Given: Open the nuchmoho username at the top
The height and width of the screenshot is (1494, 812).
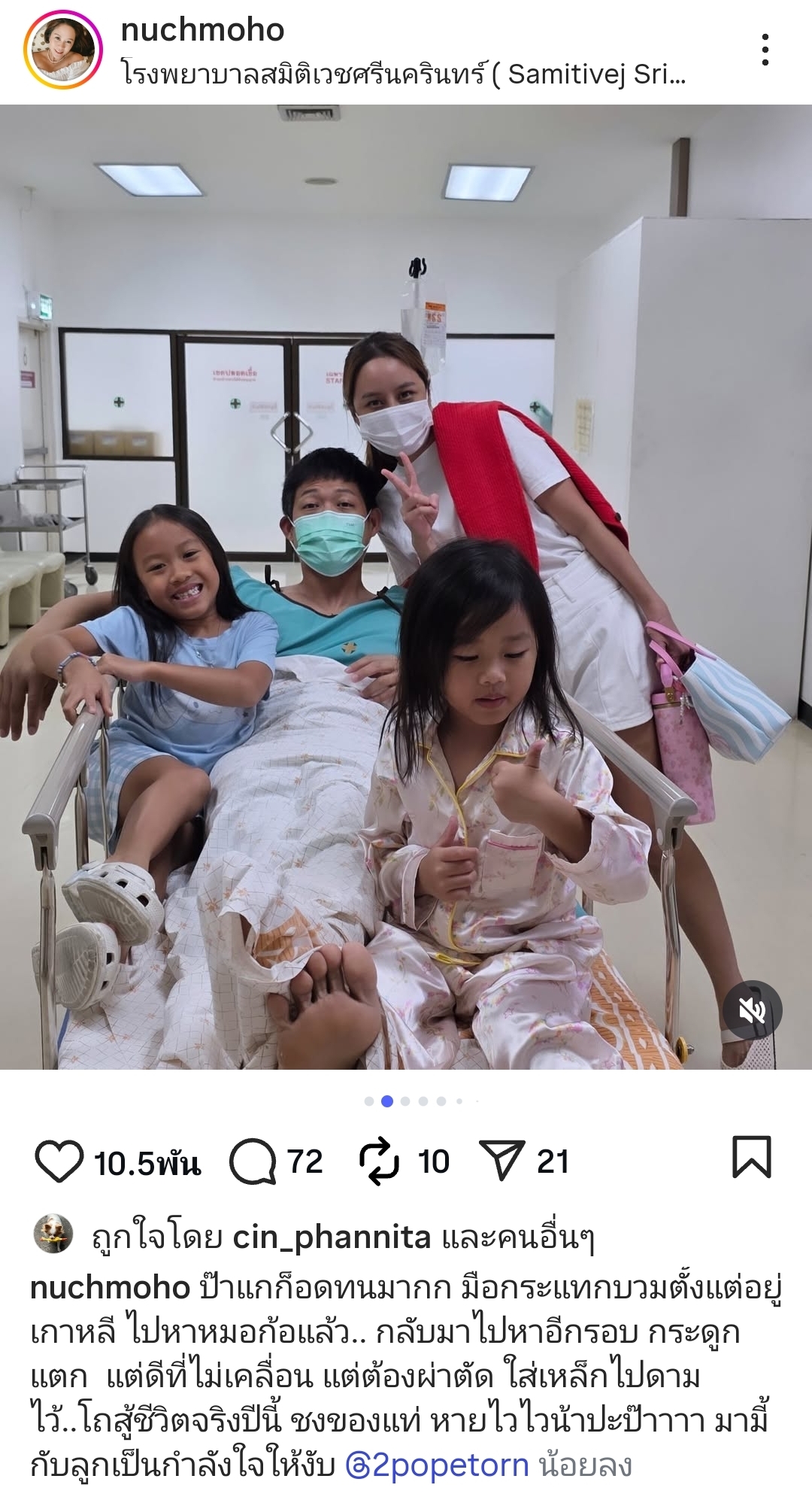Looking at the screenshot, I should pyautogui.click(x=202, y=30).
